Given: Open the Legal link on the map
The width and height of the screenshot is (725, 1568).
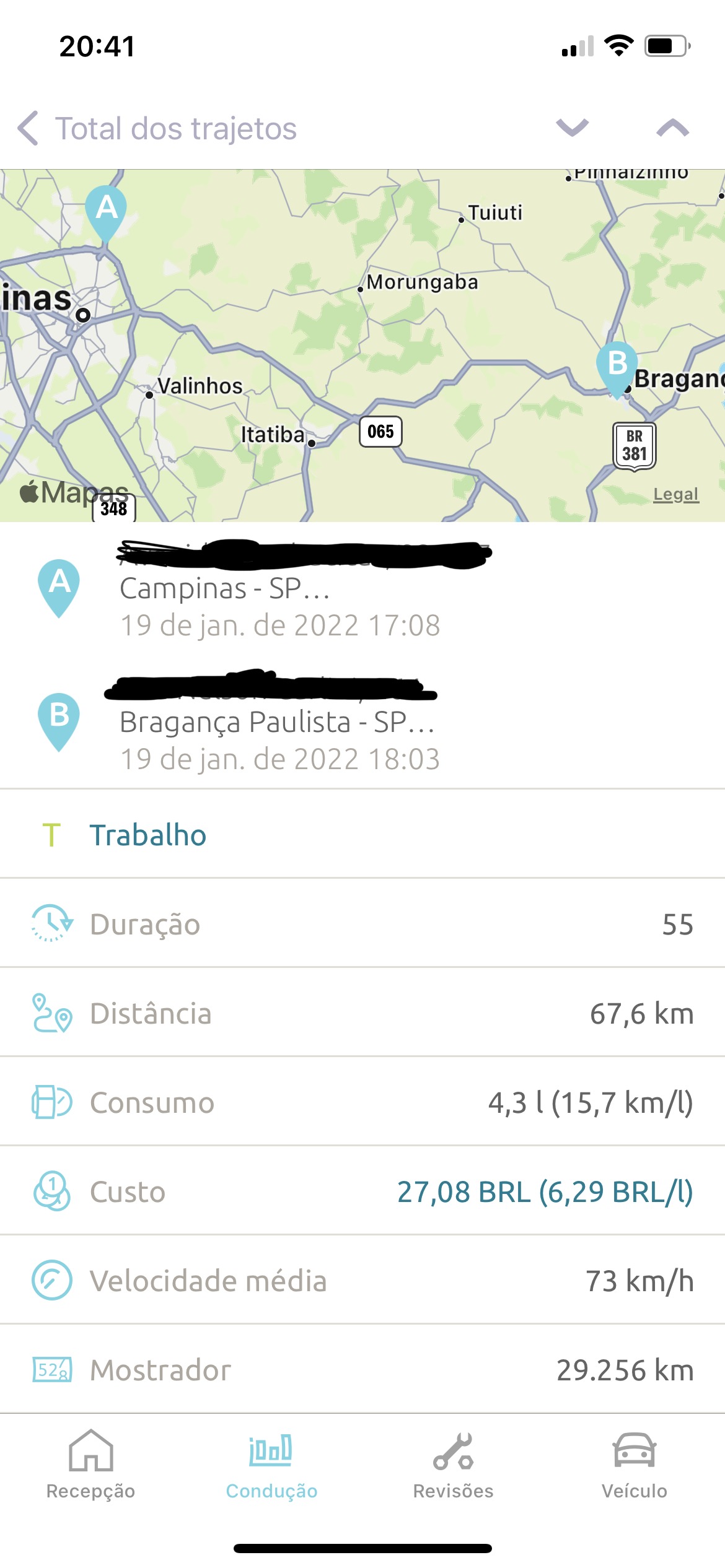Looking at the screenshot, I should point(675,494).
